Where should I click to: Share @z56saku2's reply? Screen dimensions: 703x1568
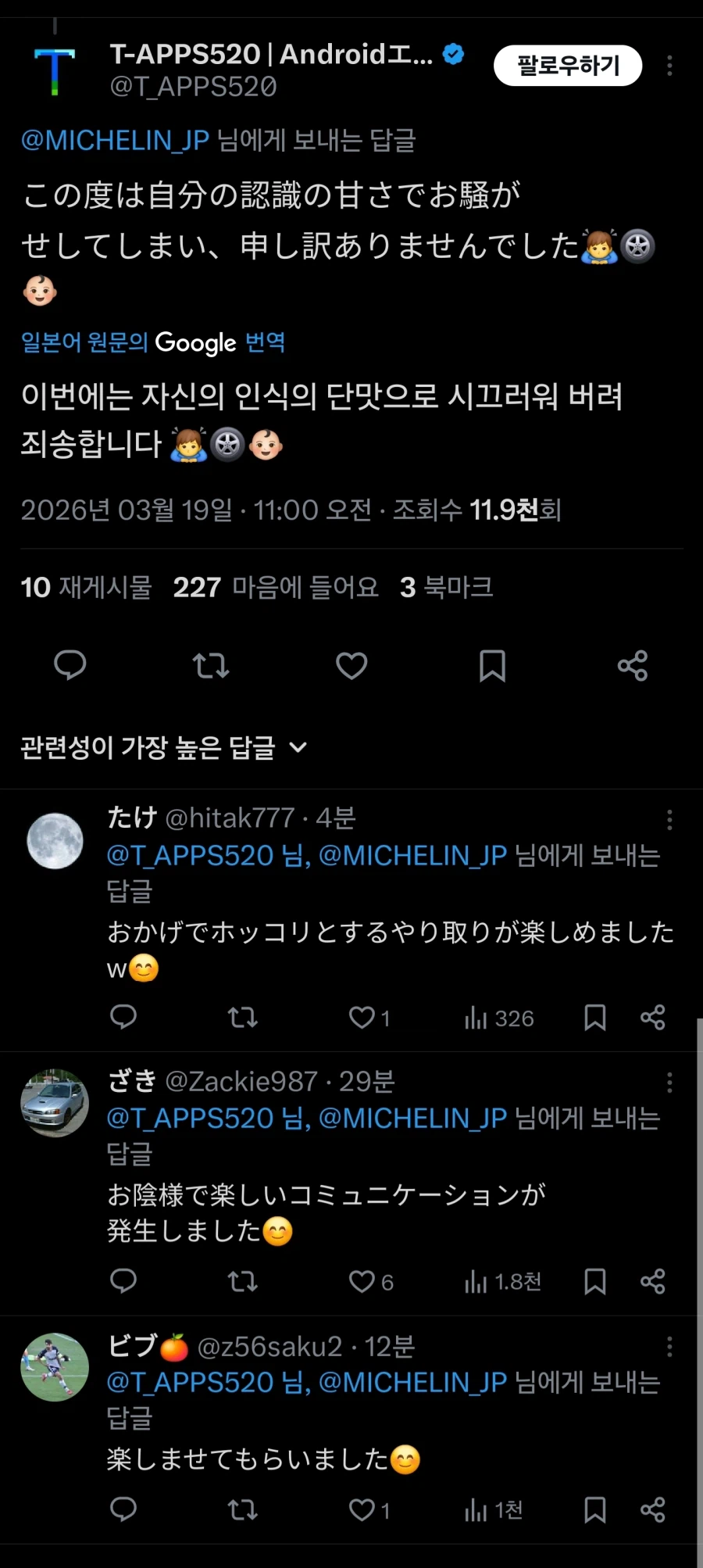point(653,1509)
